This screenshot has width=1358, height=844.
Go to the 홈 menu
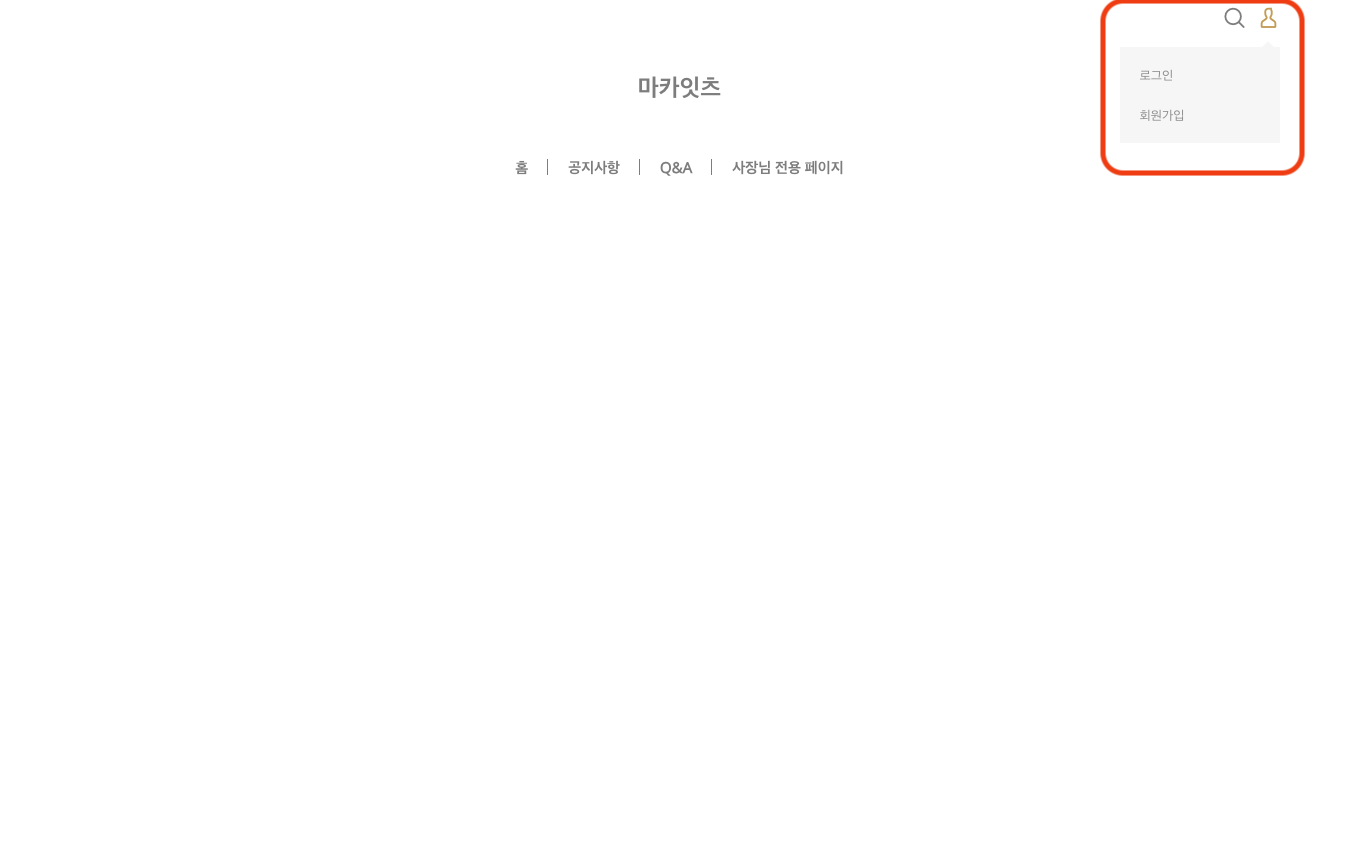pos(521,167)
